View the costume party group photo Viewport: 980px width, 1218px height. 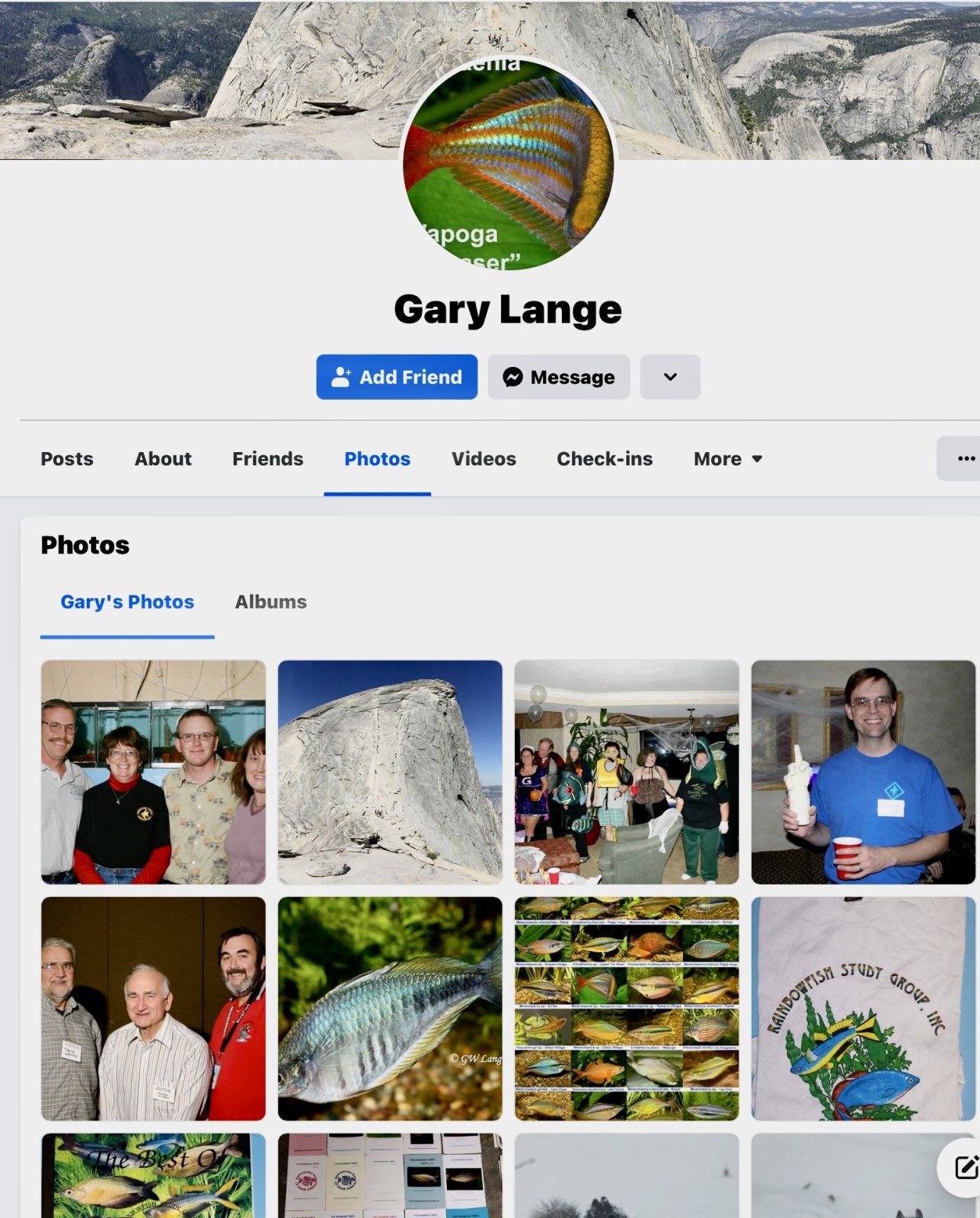(627, 772)
